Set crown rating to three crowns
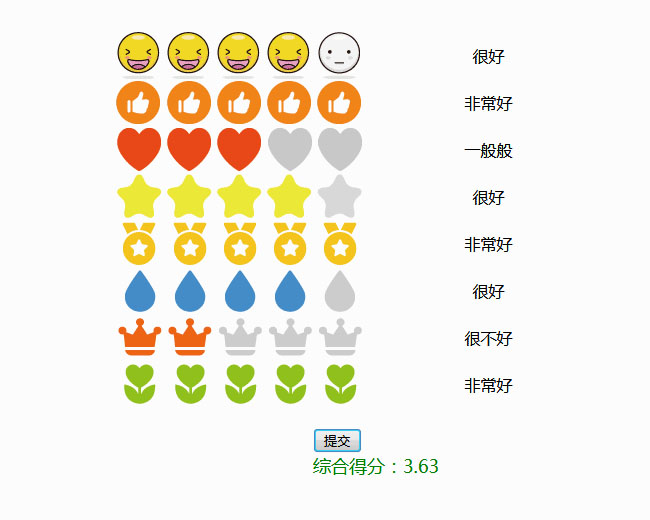The height and width of the screenshot is (520, 650). click(239, 337)
